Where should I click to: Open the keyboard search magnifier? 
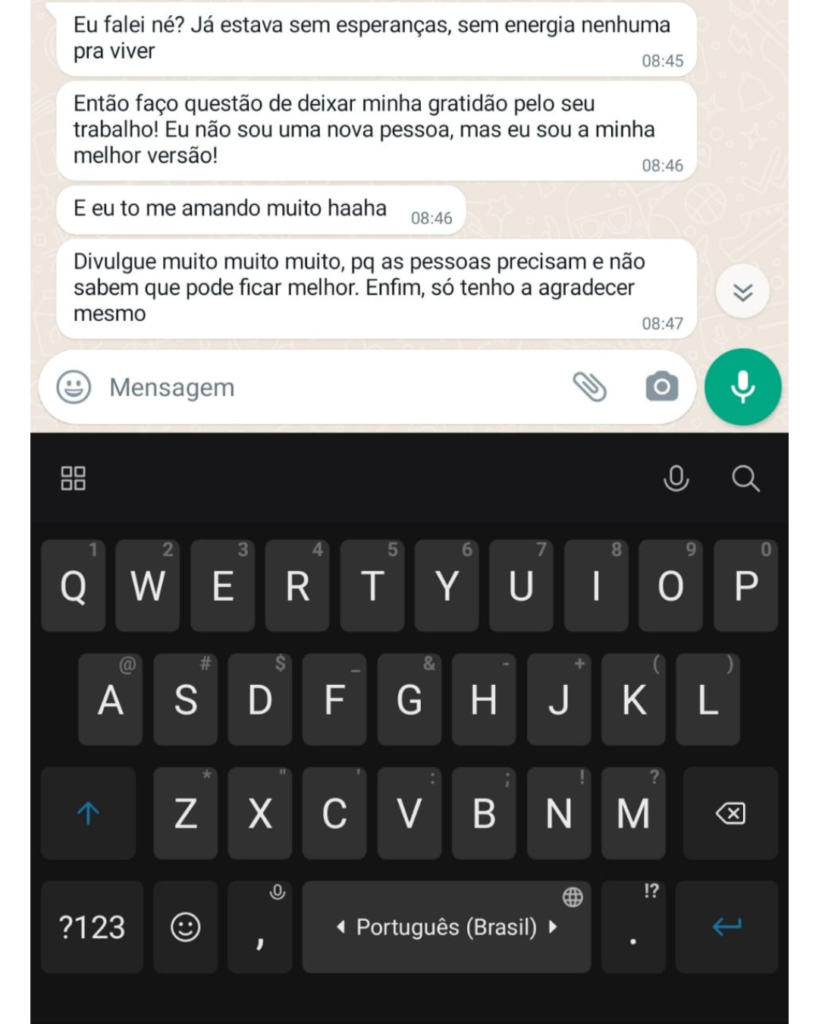click(745, 479)
